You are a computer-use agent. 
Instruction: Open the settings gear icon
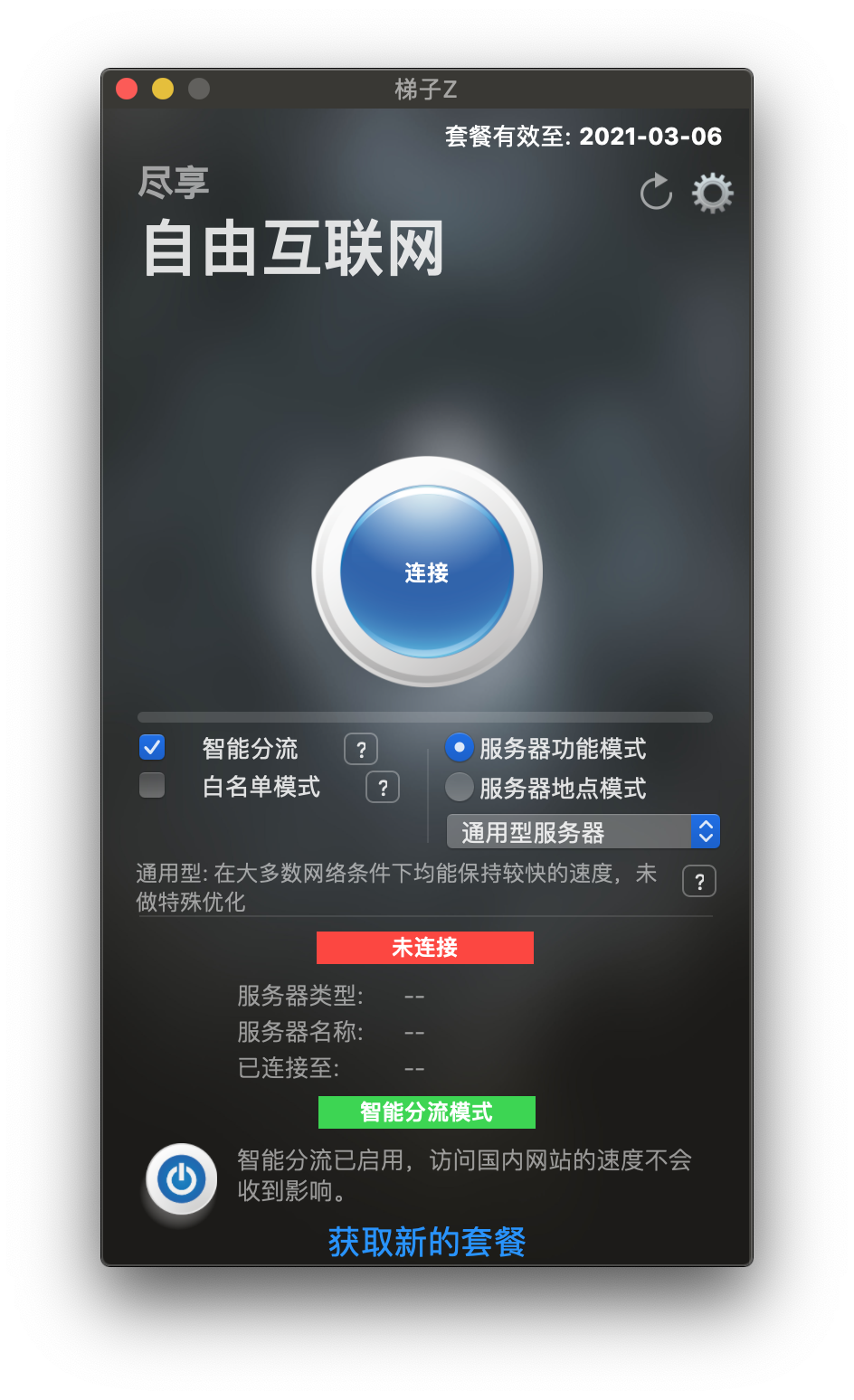(x=712, y=193)
